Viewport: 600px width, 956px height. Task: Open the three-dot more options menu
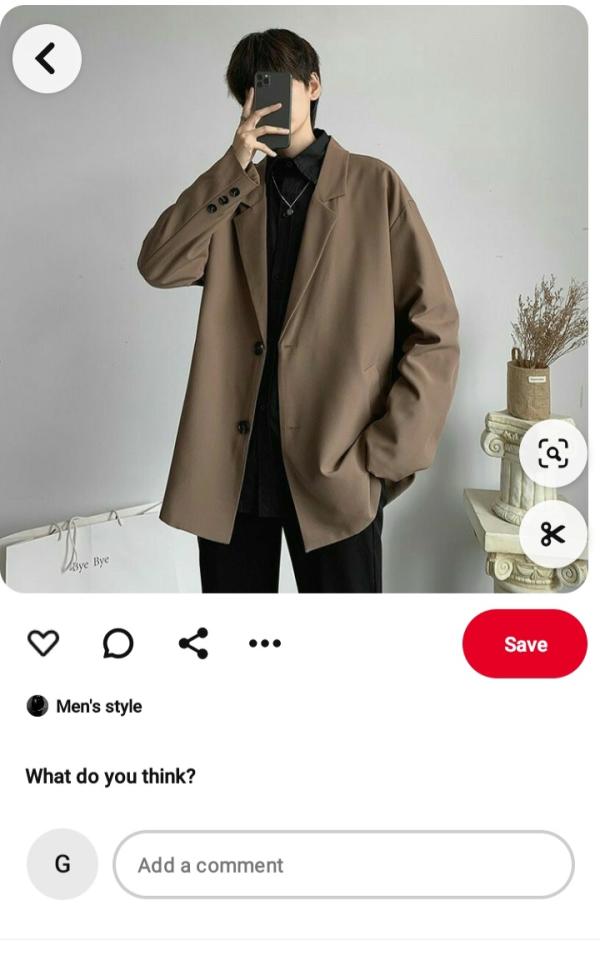click(264, 643)
